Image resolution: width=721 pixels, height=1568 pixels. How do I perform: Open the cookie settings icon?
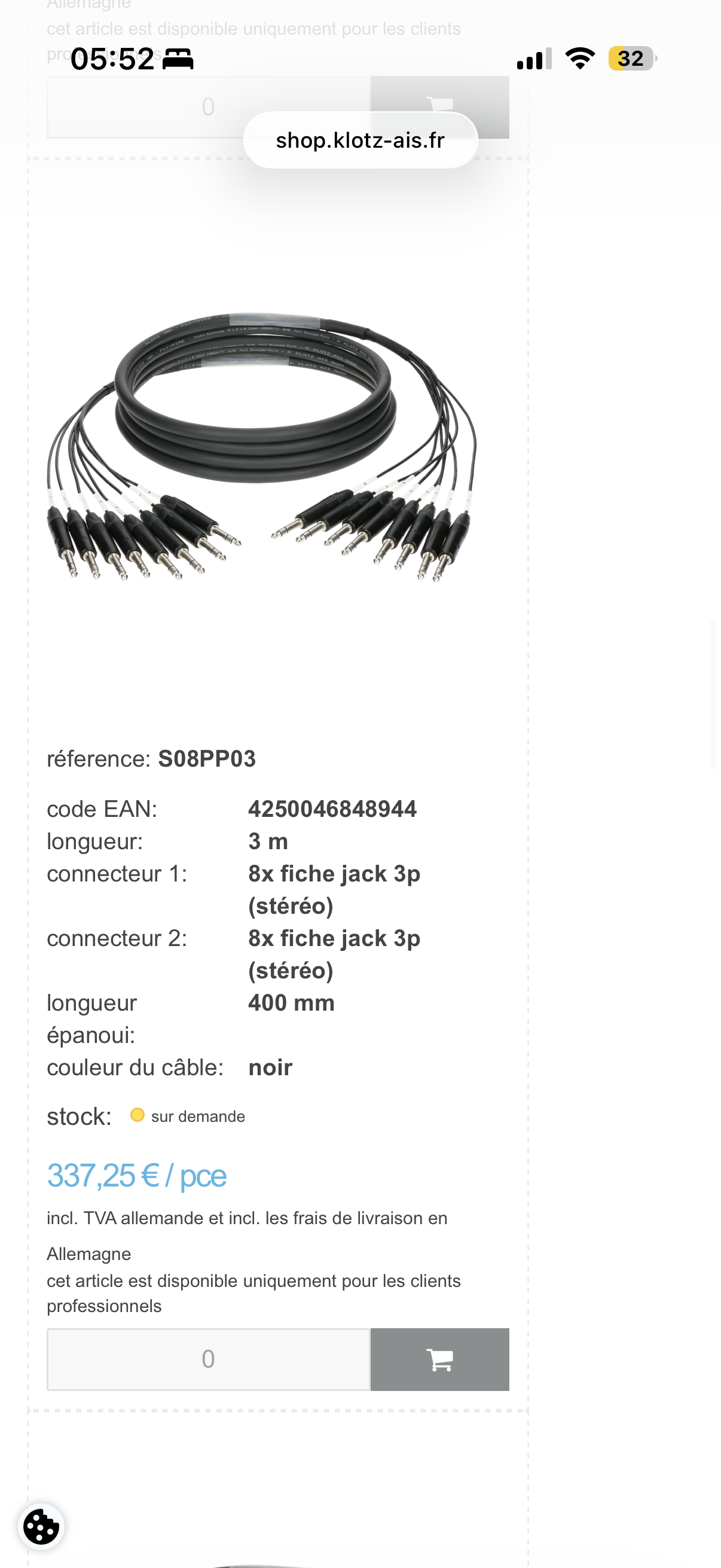[x=41, y=1527]
